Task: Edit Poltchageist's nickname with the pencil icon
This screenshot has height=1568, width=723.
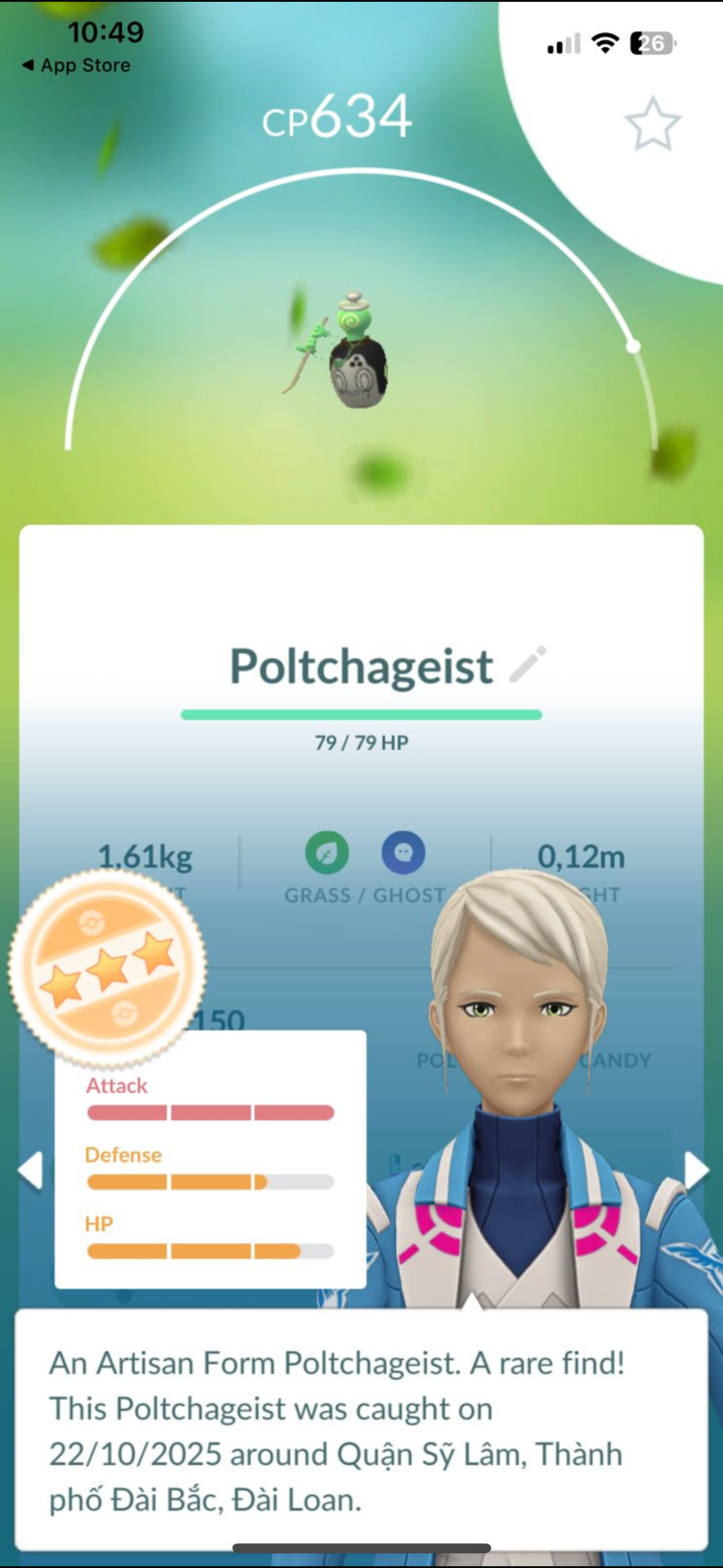Action: click(528, 664)
